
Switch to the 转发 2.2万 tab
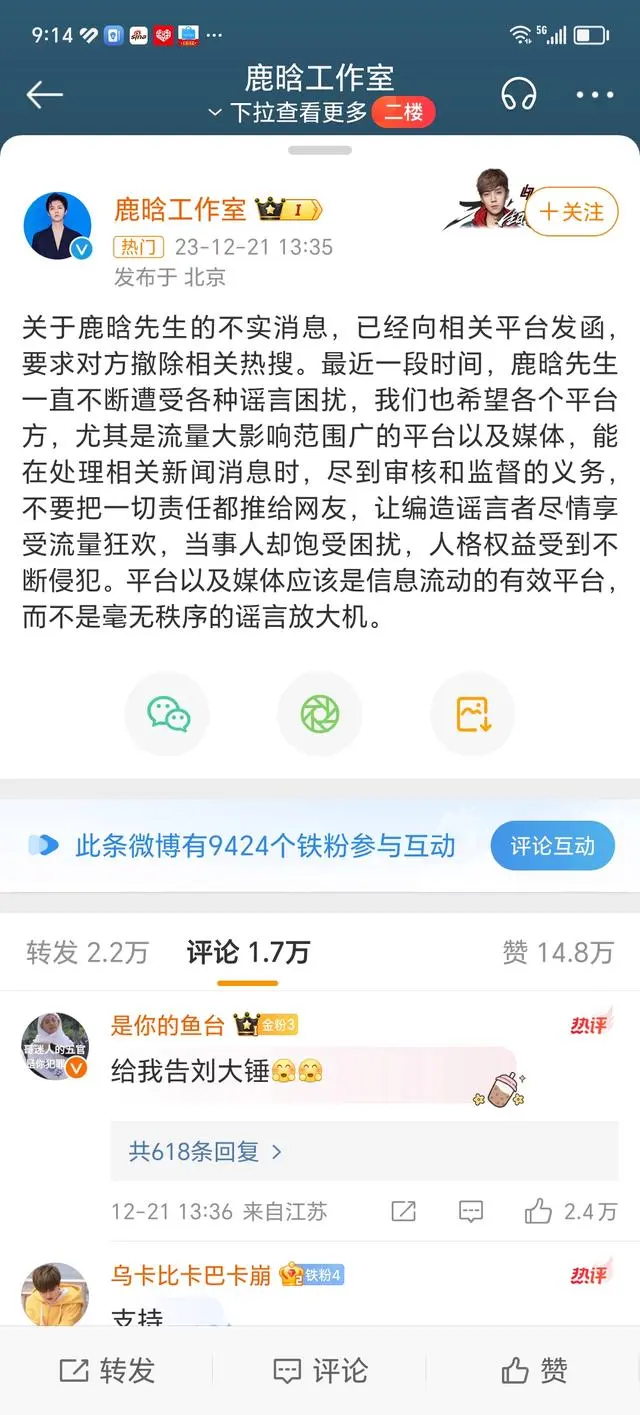click(x=87, y=953)
